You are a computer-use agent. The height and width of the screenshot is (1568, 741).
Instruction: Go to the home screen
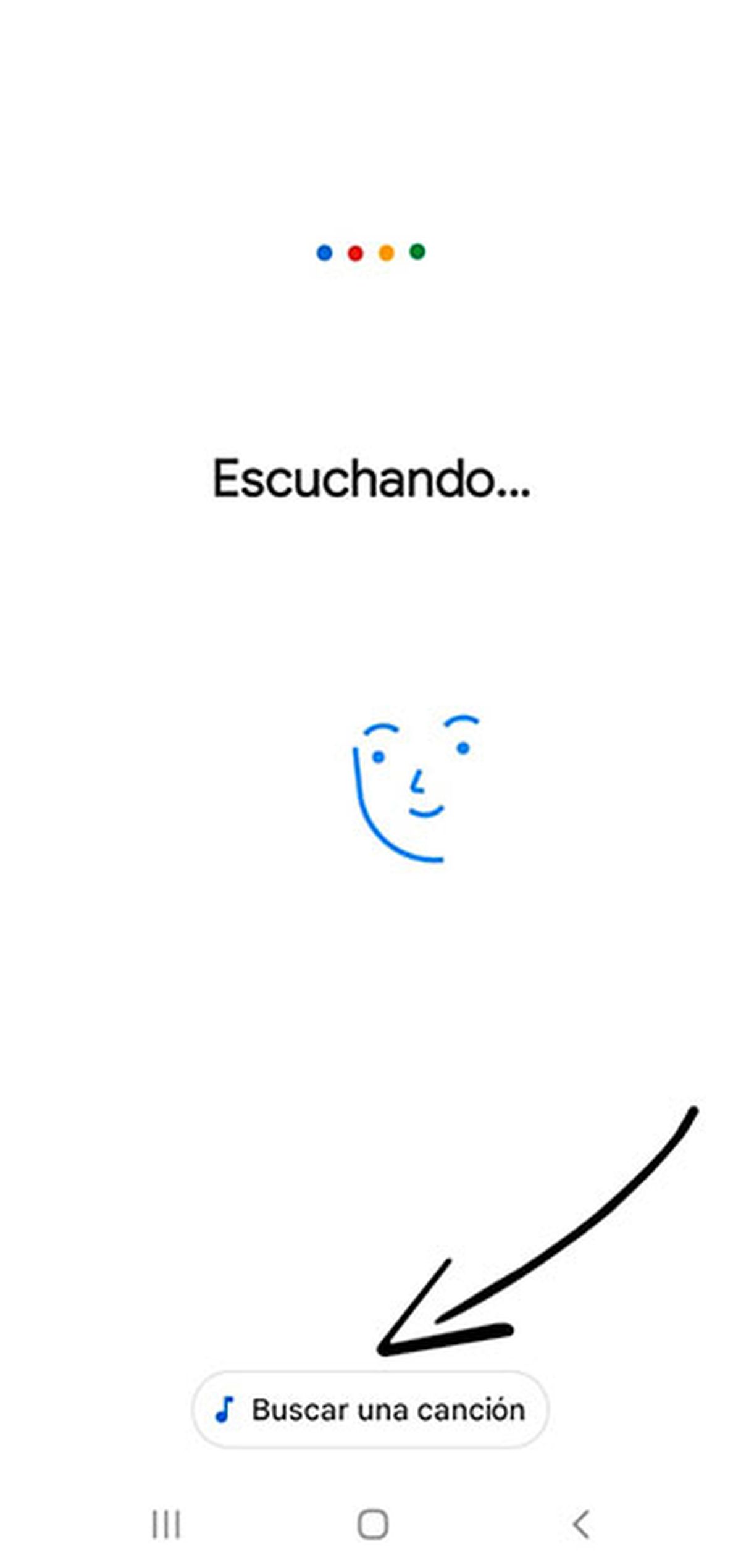coord(373,1525)
